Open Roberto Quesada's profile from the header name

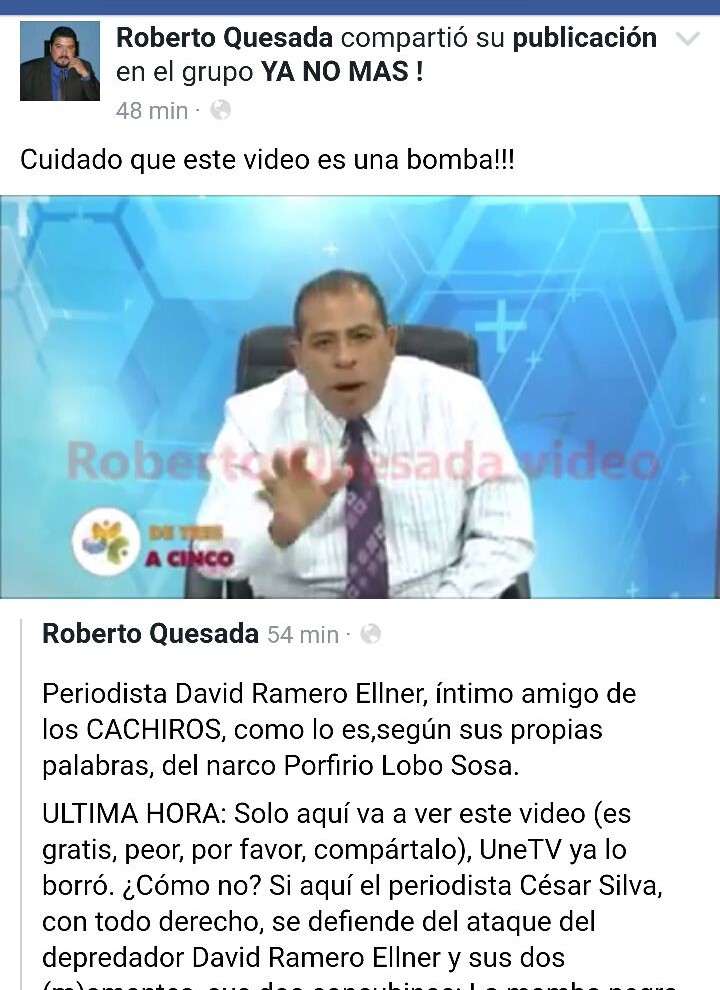[x=224, y=39]
